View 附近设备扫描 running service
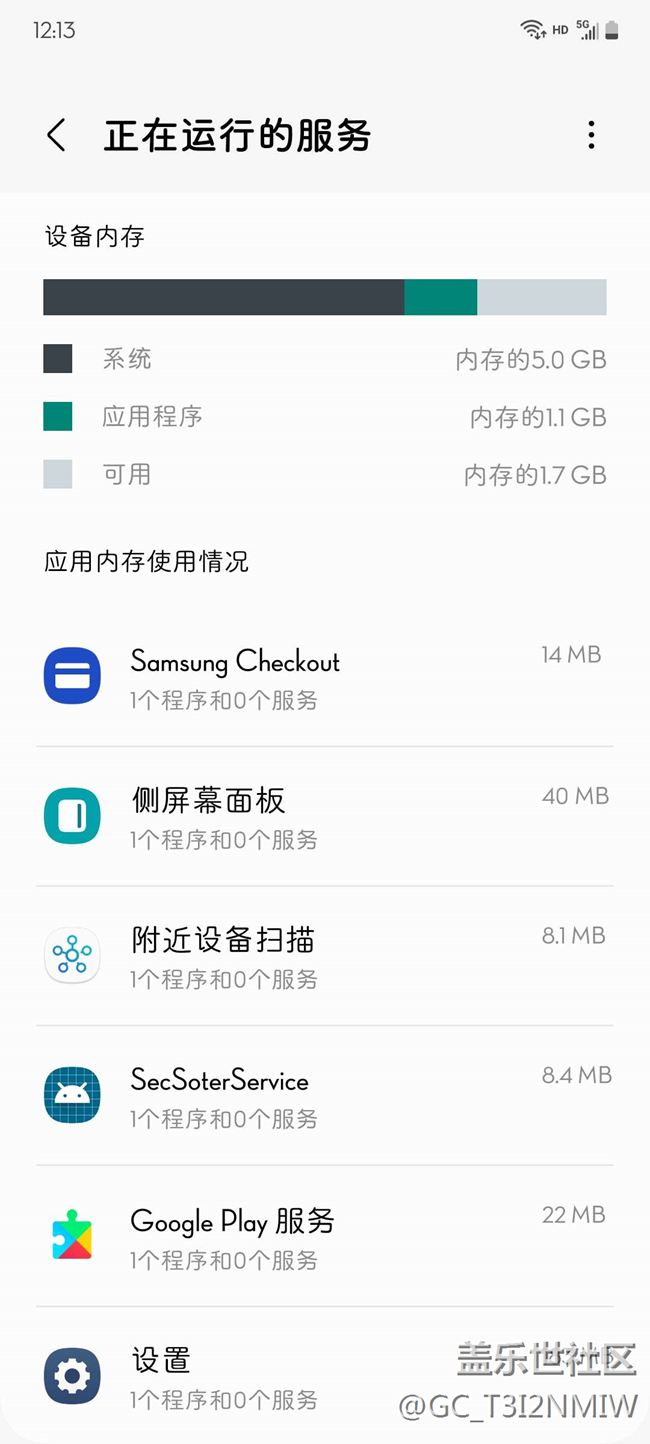Viewport: 650px width, 1444px height. [324, 956]
